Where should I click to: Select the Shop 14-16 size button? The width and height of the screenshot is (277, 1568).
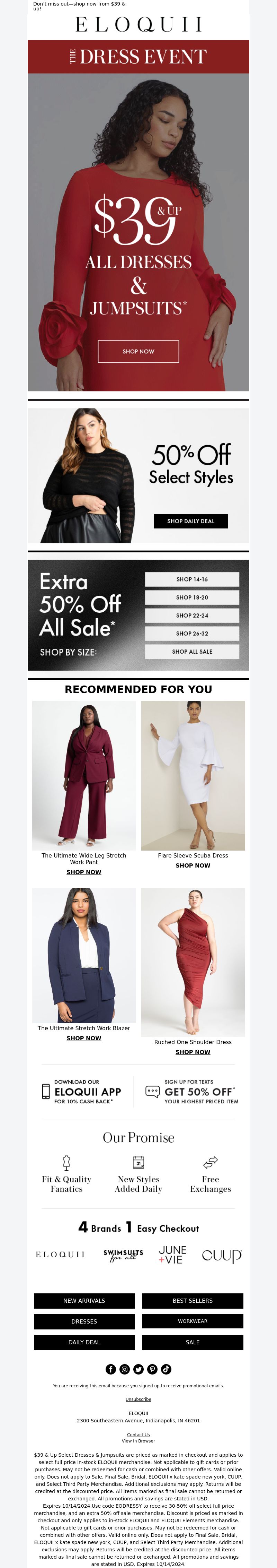pos(192,579)
